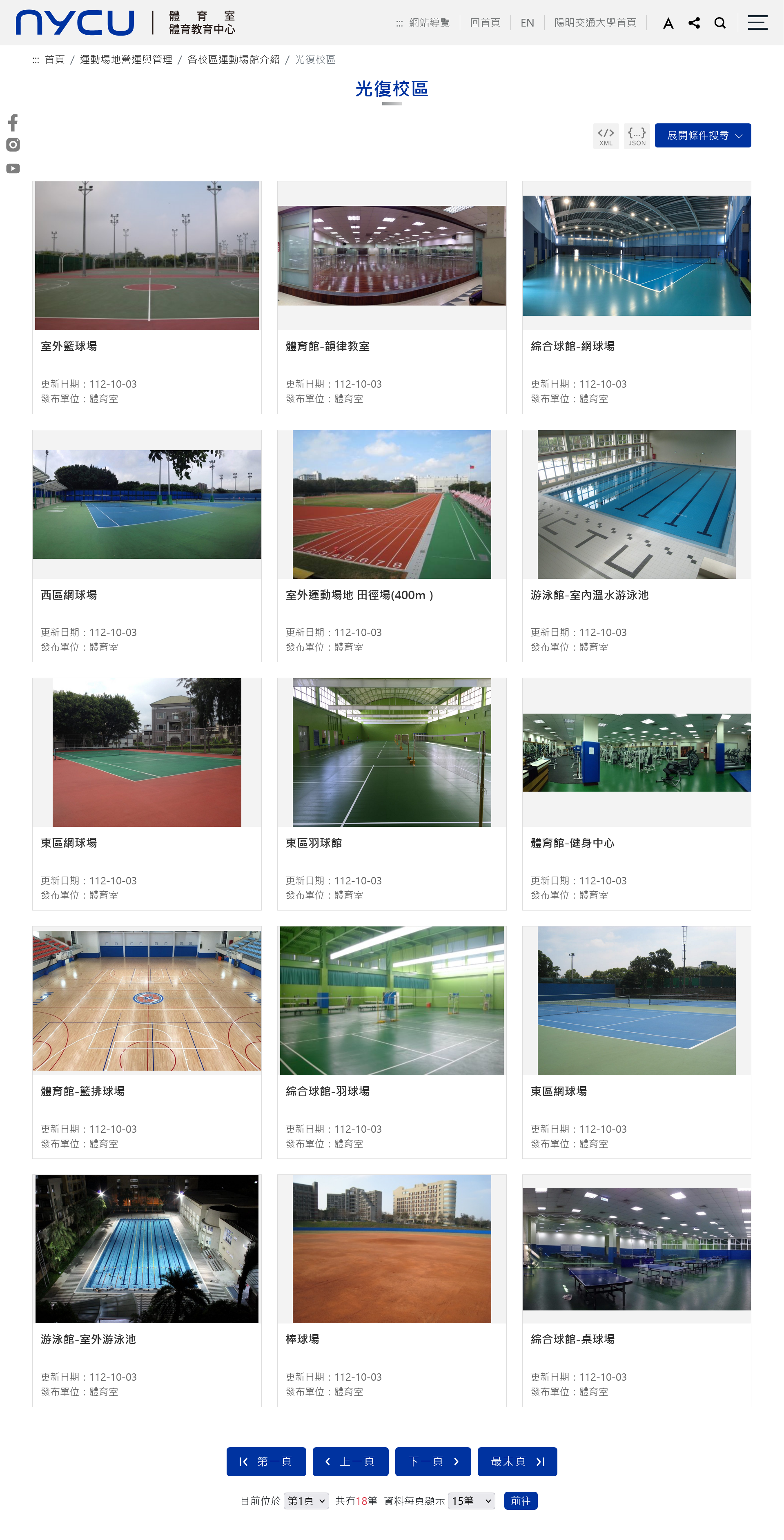
Task: Go to 下一頁 next page
Action: point(433,1461)
